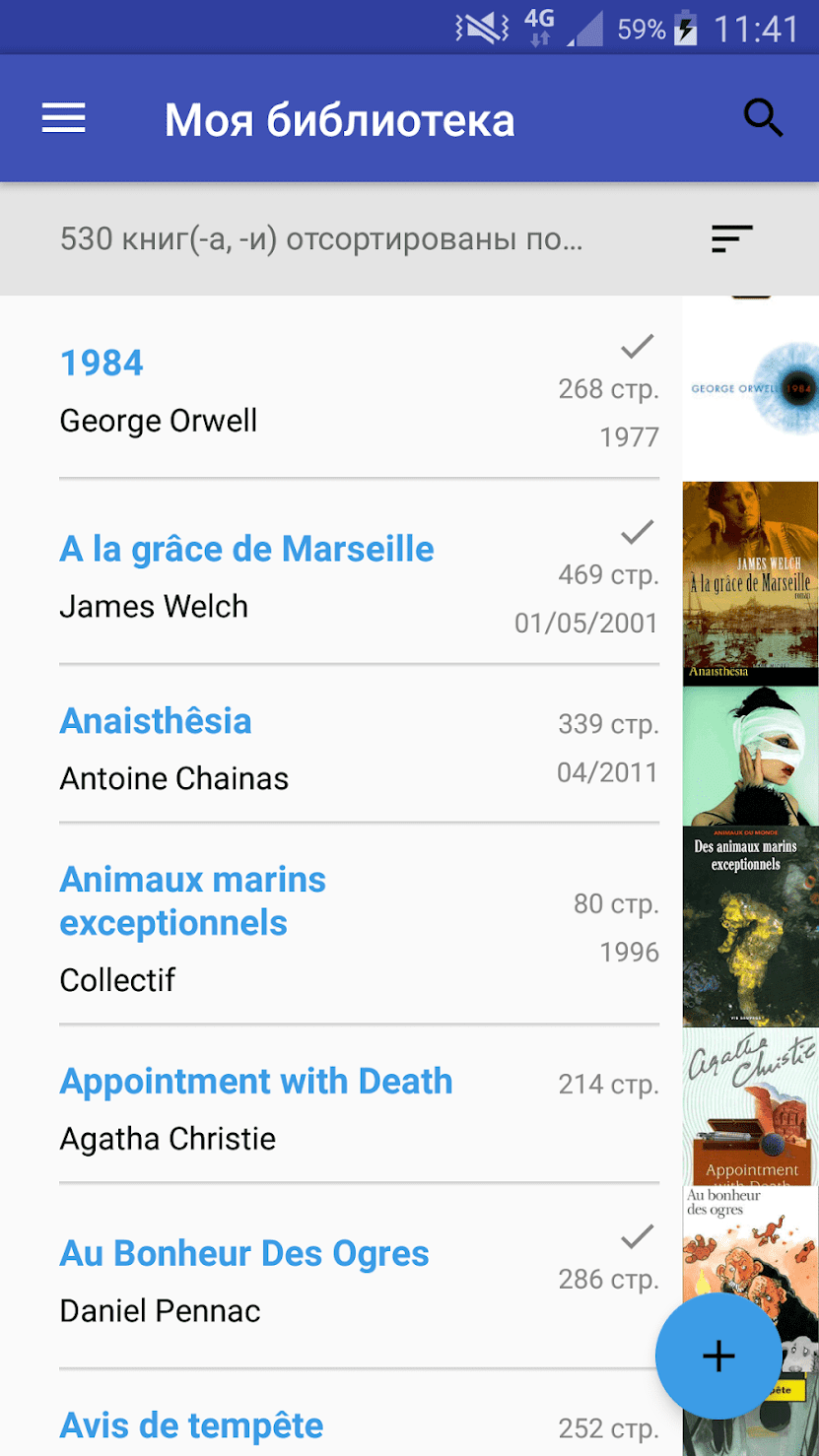
Task: Search the library with magnifier icon
Action: pyautogui.click(x=762, y=119)
